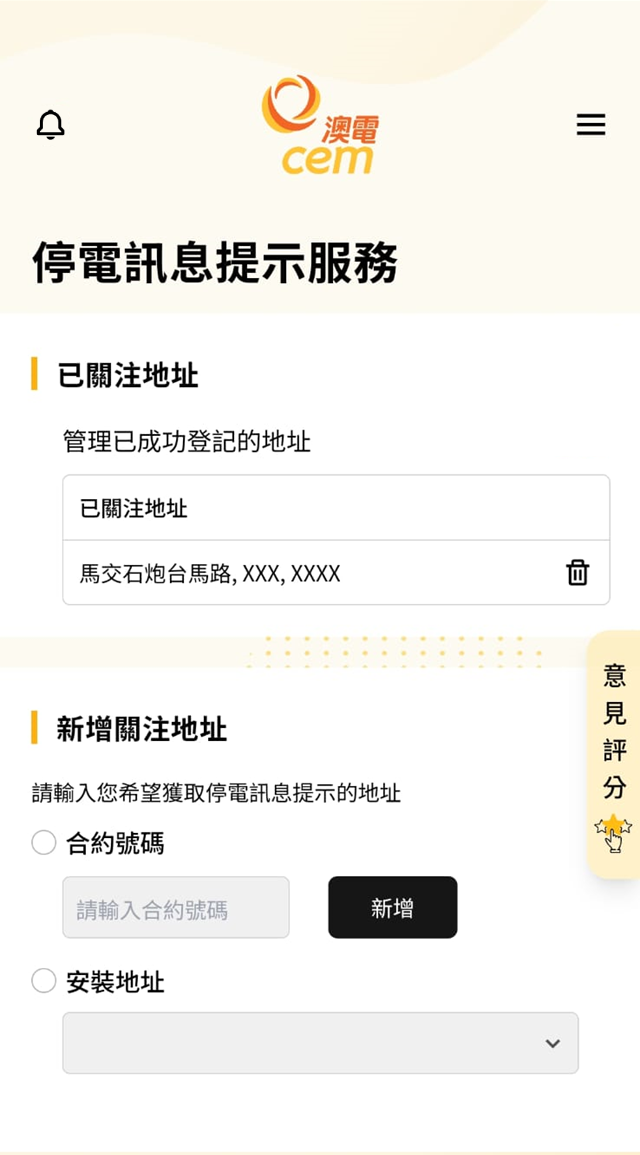Focus the 請輸入合約號碼 input field
Viewport: 640px width, 1155px height.
(176, 908)
